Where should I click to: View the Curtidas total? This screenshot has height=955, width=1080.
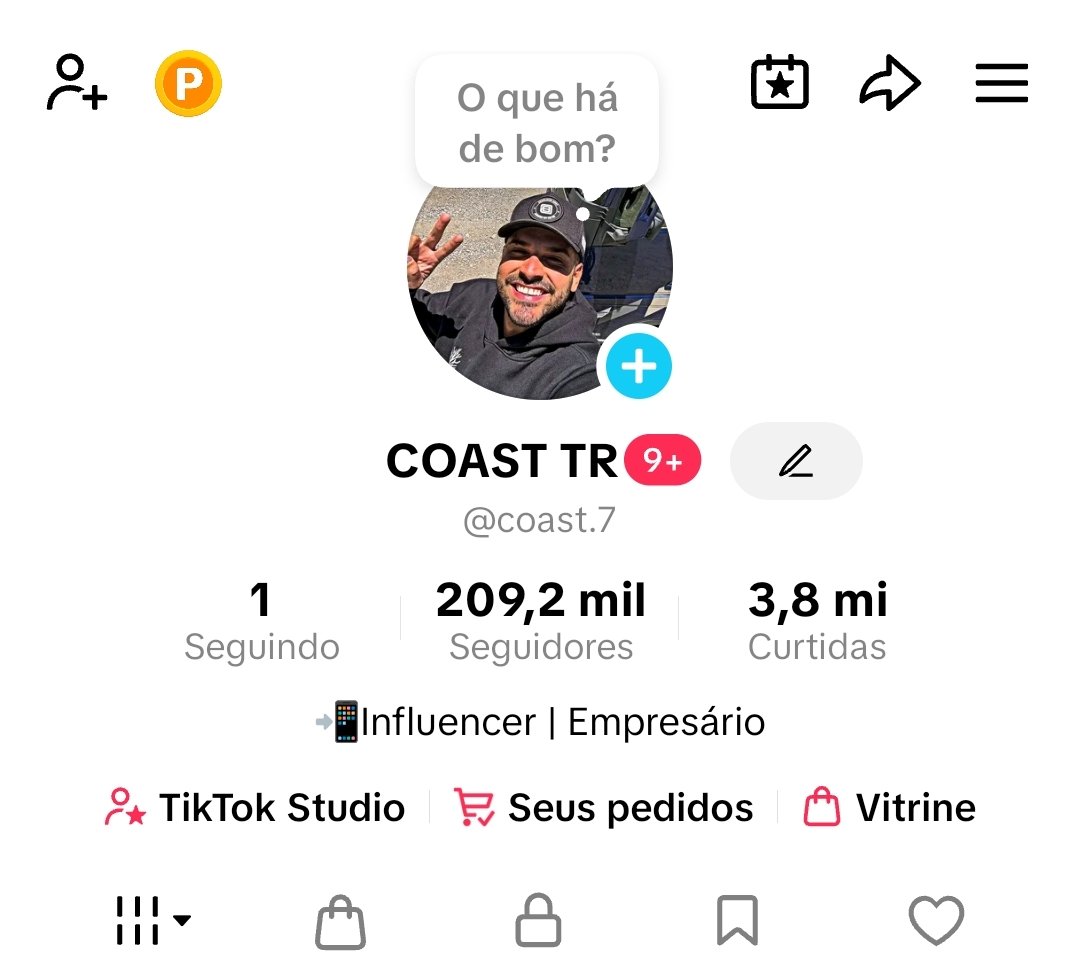(817, 621)
